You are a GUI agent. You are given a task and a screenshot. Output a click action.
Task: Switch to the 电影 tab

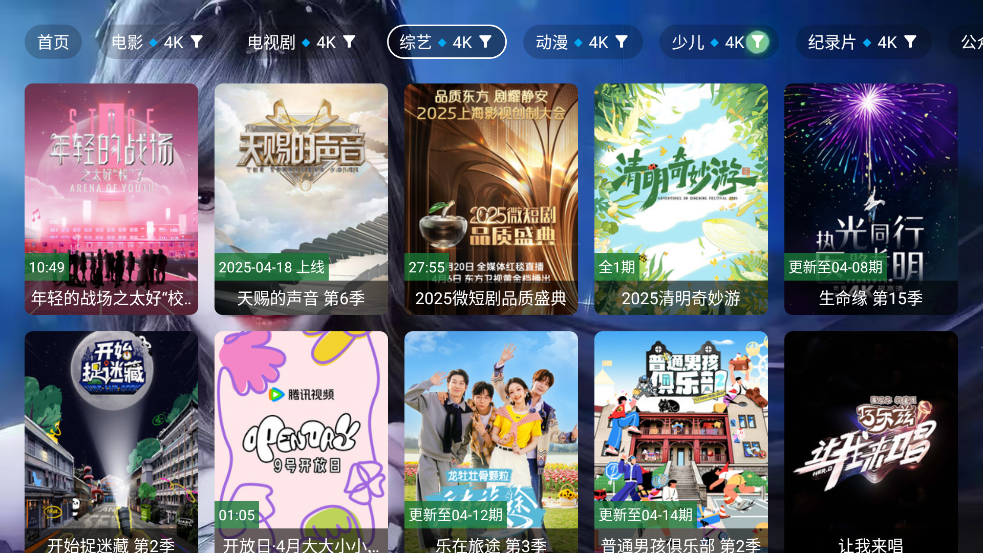pos(128,42)
